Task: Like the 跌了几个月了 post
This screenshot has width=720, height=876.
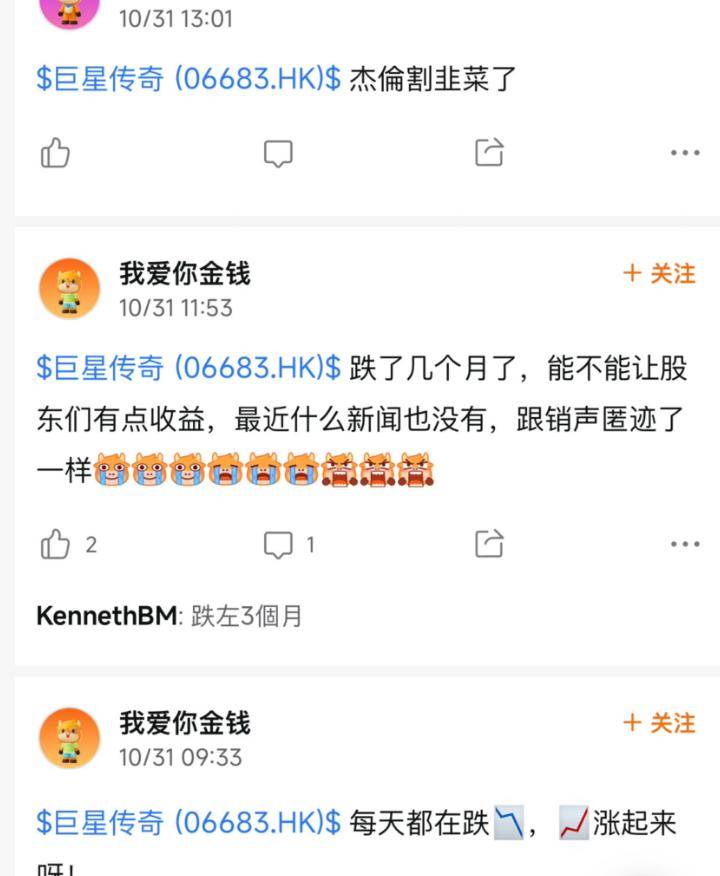Action: pos(57,545)
